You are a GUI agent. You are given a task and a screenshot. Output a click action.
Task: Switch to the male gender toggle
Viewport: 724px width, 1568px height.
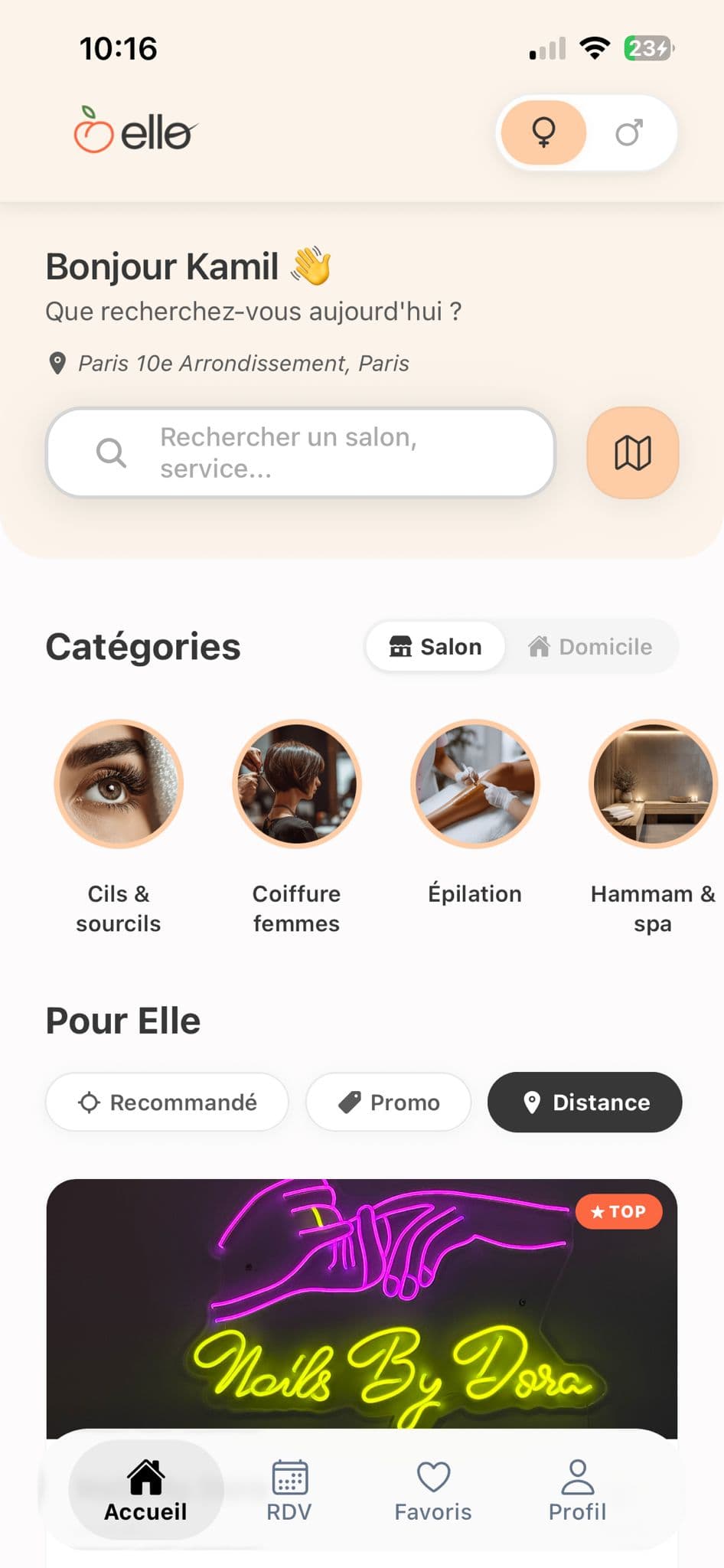click(629, 132)
